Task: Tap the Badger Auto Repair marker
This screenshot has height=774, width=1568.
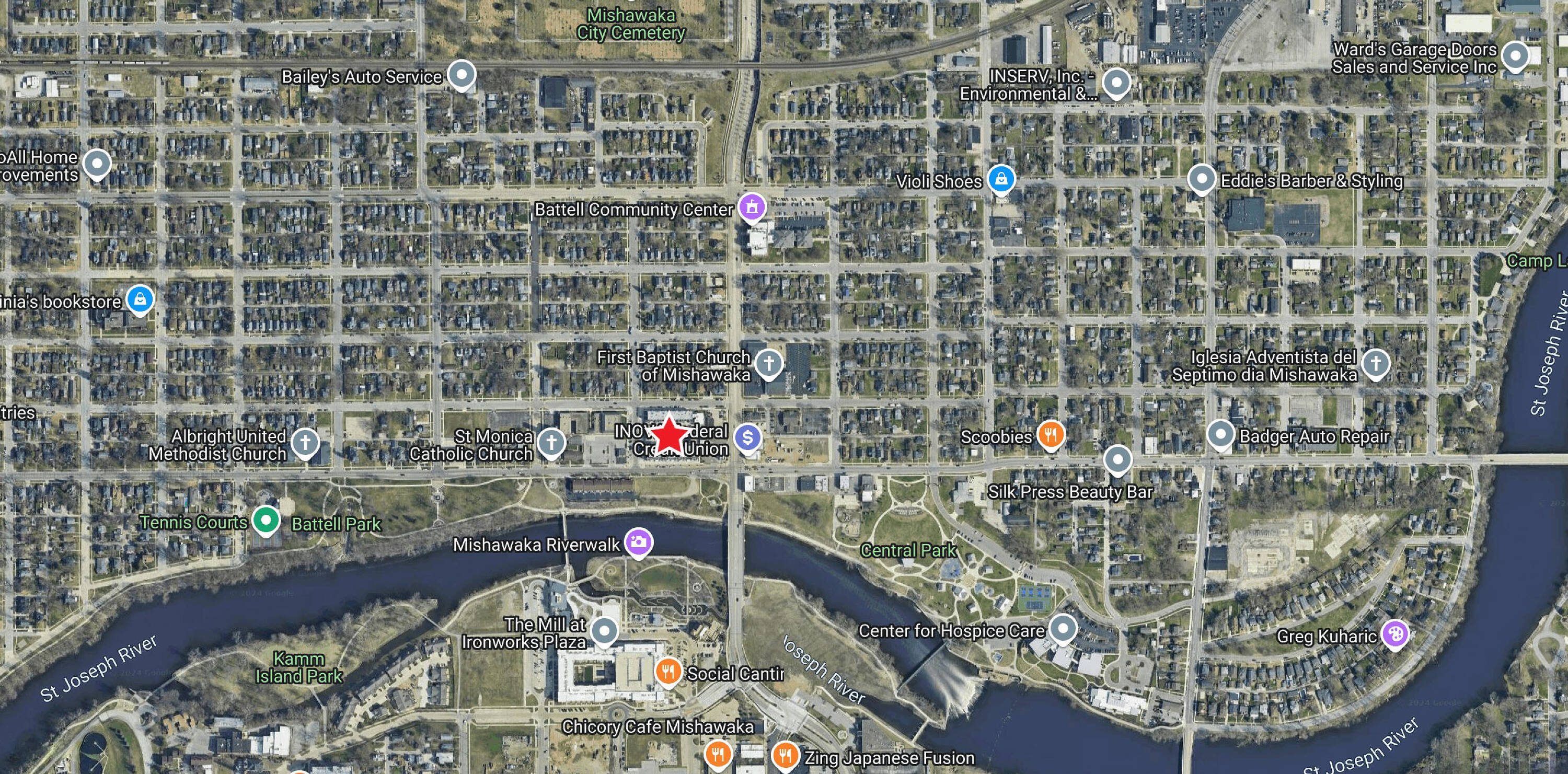Action: [1220, 434]
